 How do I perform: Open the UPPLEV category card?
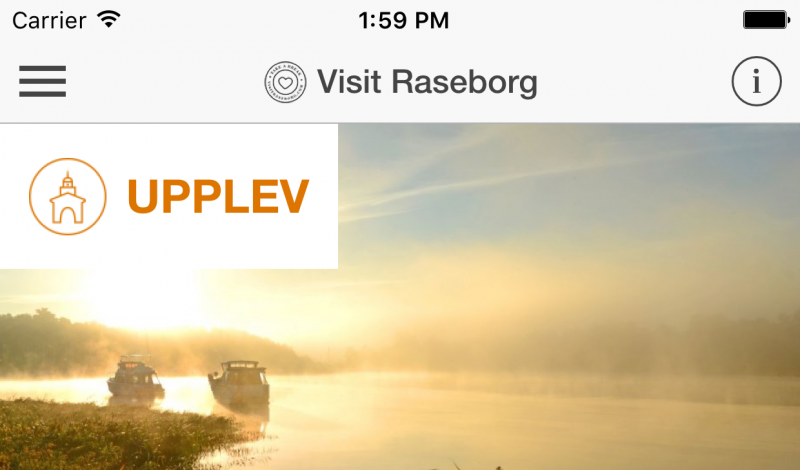168,197
